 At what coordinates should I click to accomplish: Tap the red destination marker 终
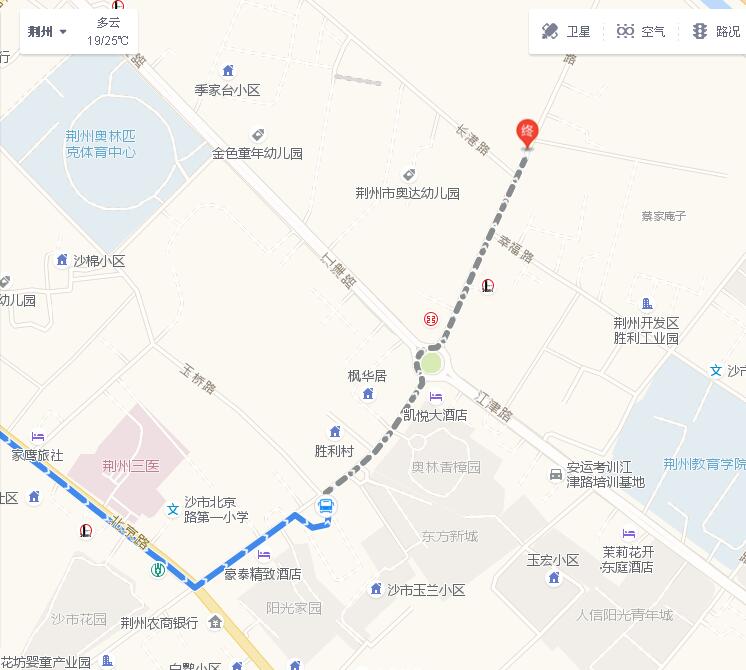pos(527,133)
